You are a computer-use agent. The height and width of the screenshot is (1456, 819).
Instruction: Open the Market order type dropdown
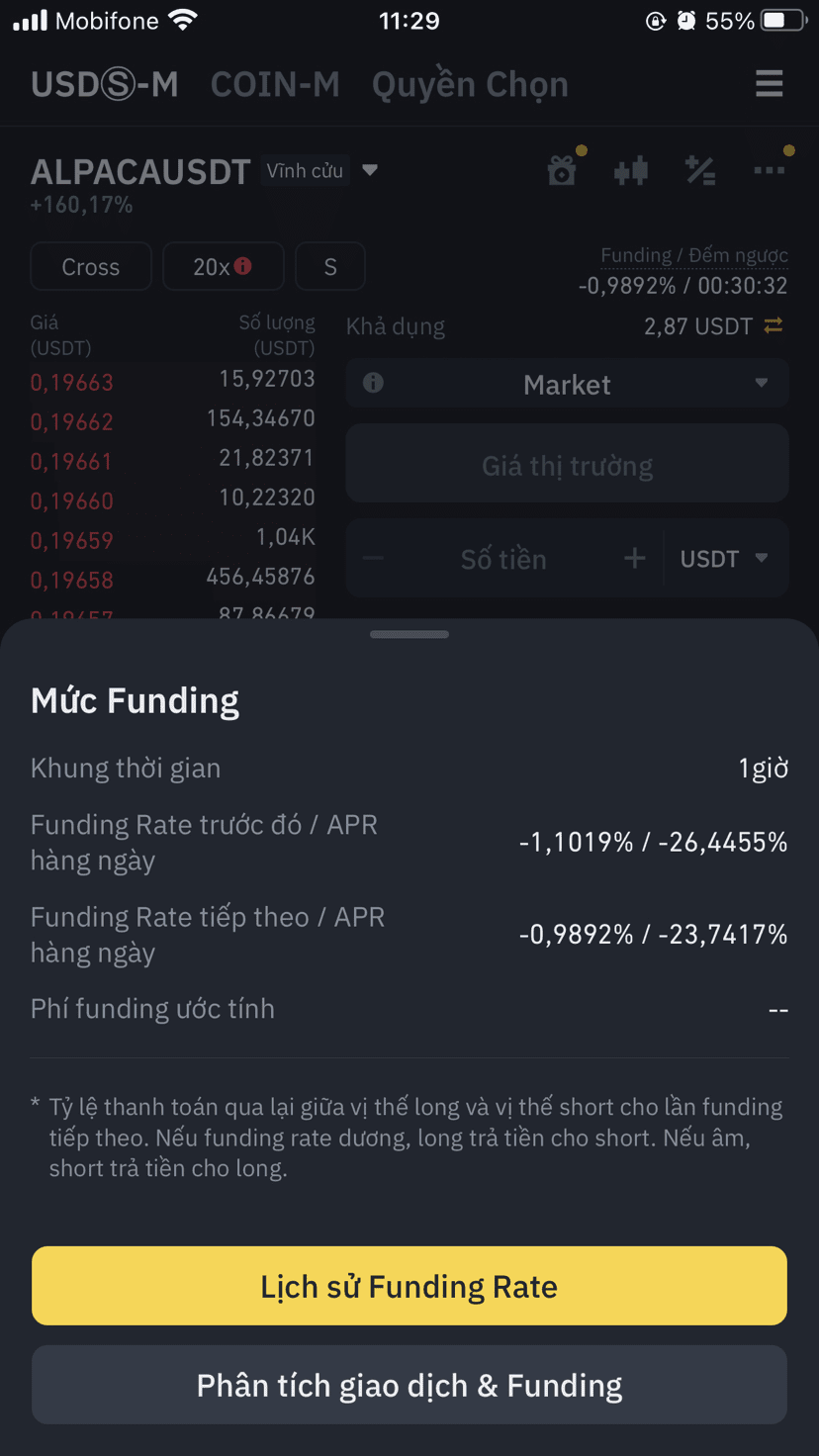coord(567,384)
